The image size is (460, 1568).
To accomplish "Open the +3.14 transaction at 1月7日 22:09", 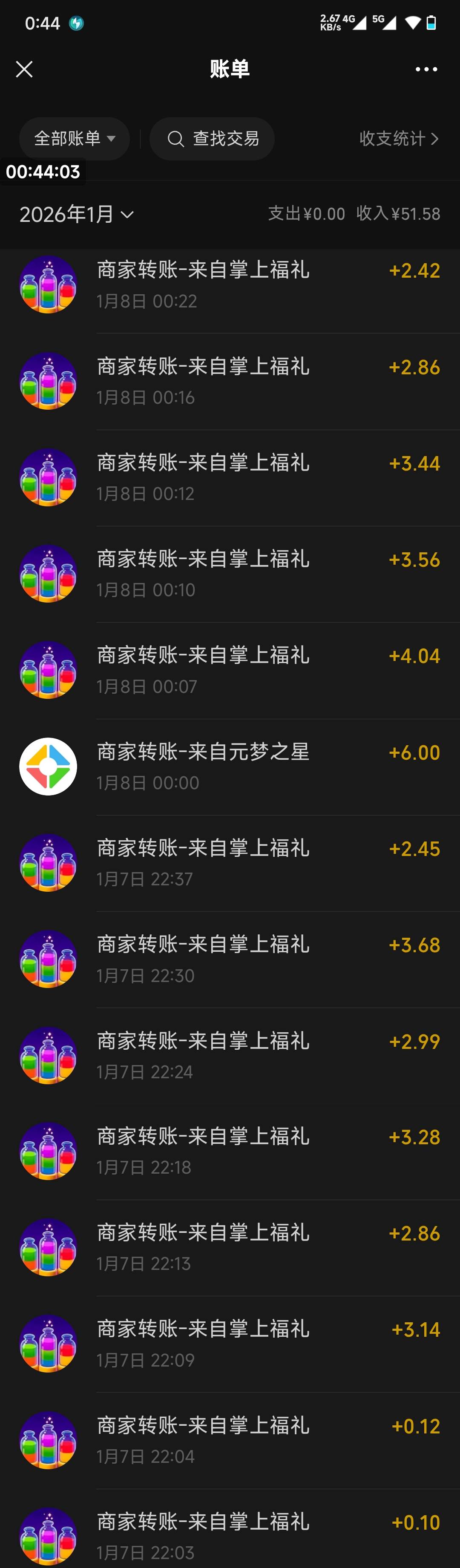I will [243, 1344].
